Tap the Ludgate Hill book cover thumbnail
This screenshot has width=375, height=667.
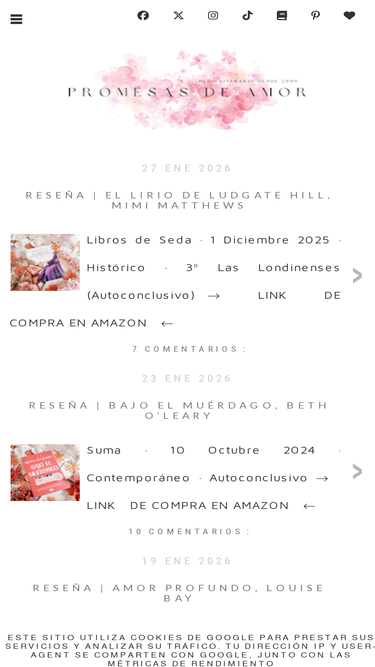coord(45,262)
